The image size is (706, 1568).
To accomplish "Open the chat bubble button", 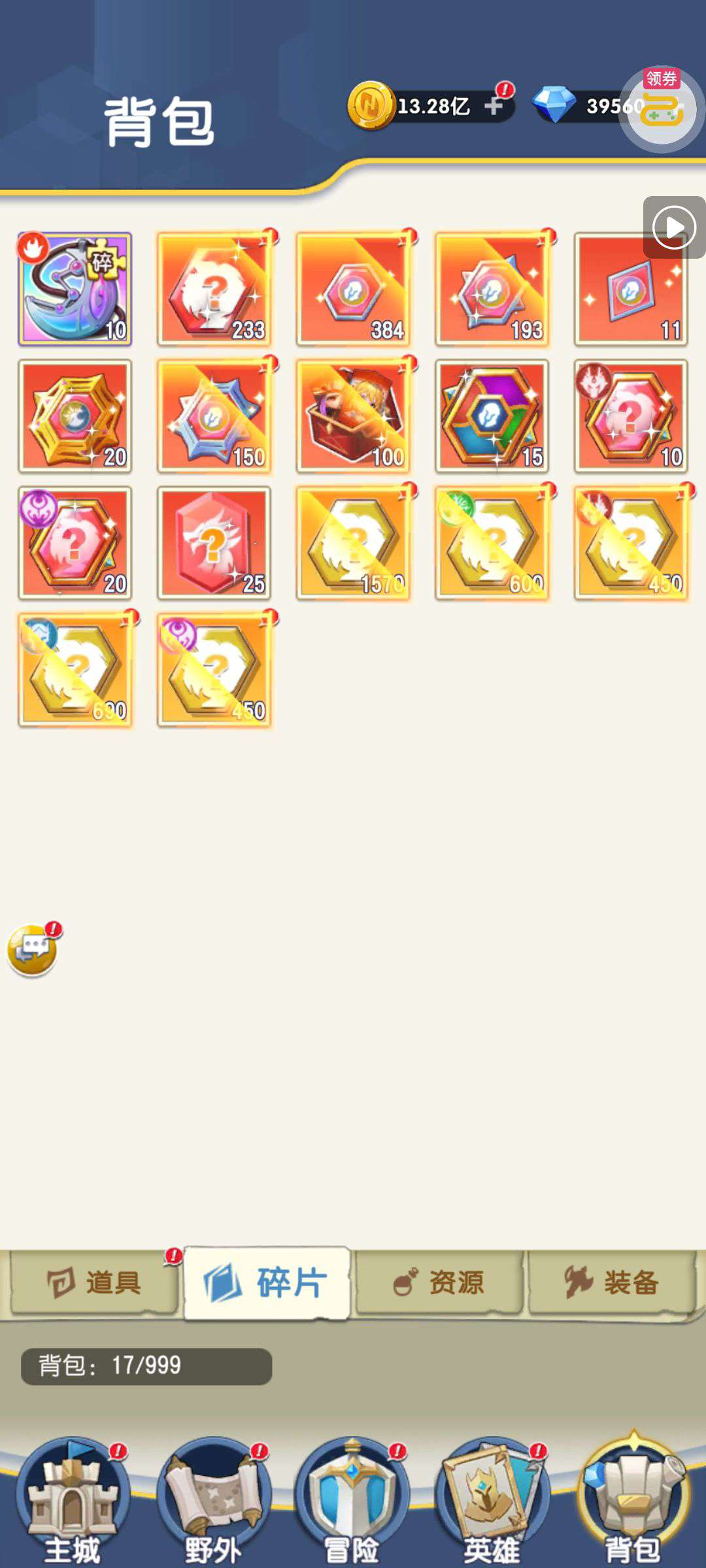I will coord(32,950).
